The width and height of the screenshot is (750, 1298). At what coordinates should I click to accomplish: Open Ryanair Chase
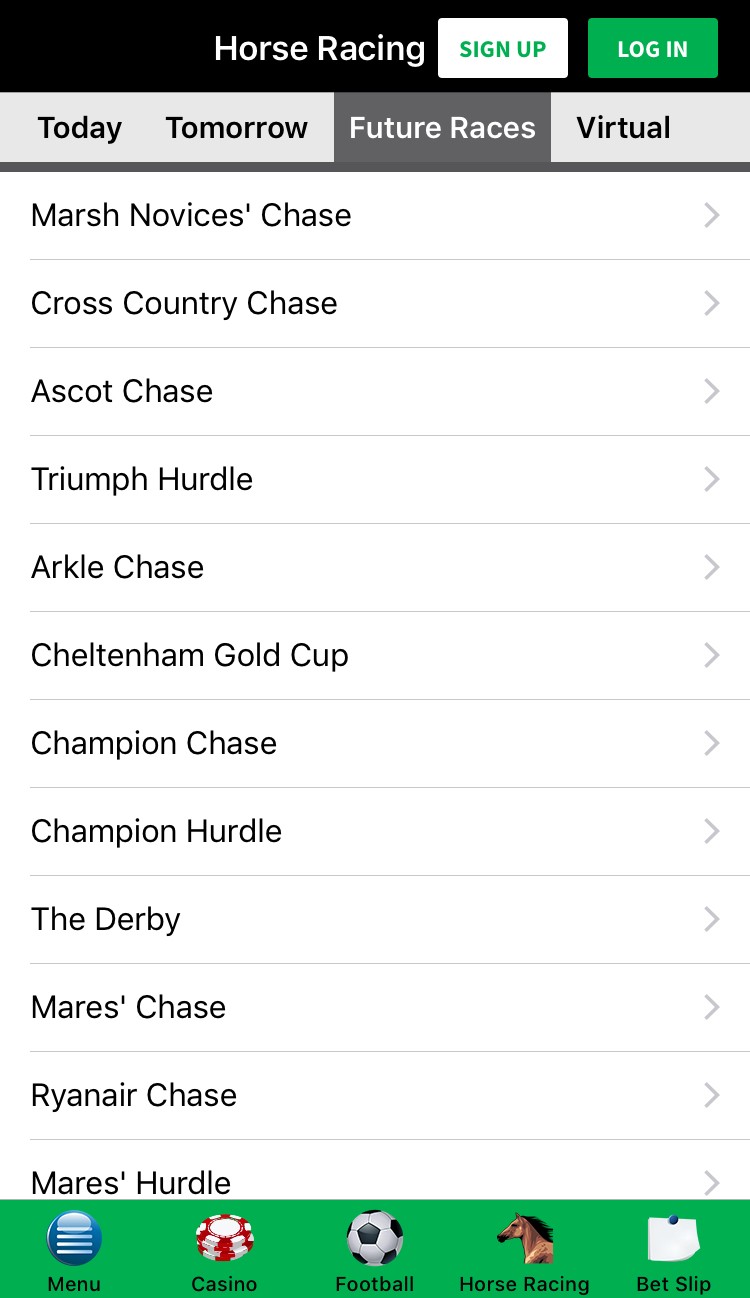[x=375, y=1096]
